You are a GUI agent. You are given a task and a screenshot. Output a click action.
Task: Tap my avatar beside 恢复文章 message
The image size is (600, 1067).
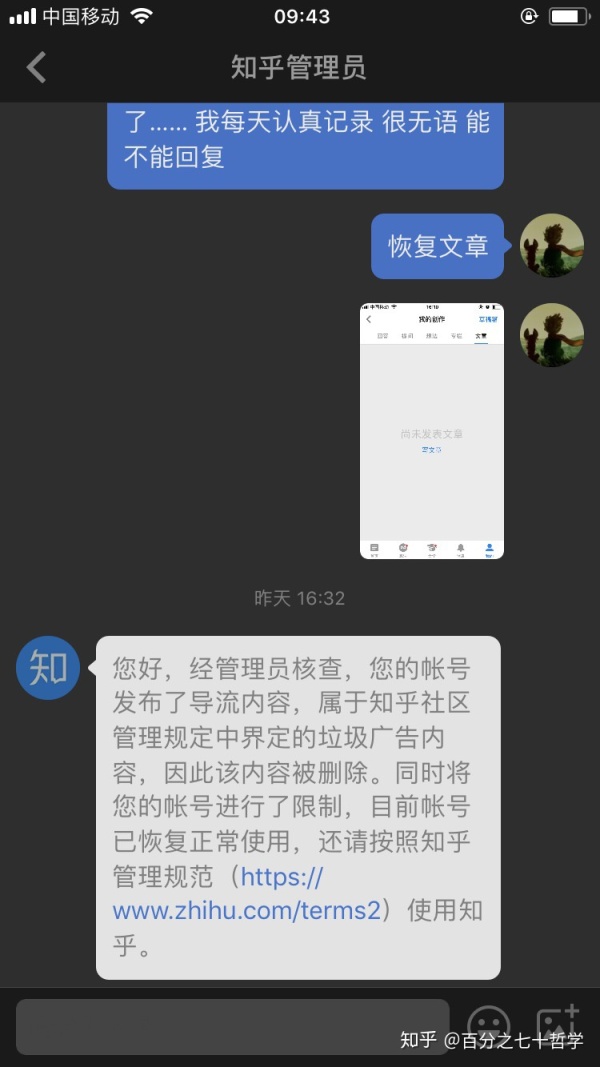pos(551,246)
